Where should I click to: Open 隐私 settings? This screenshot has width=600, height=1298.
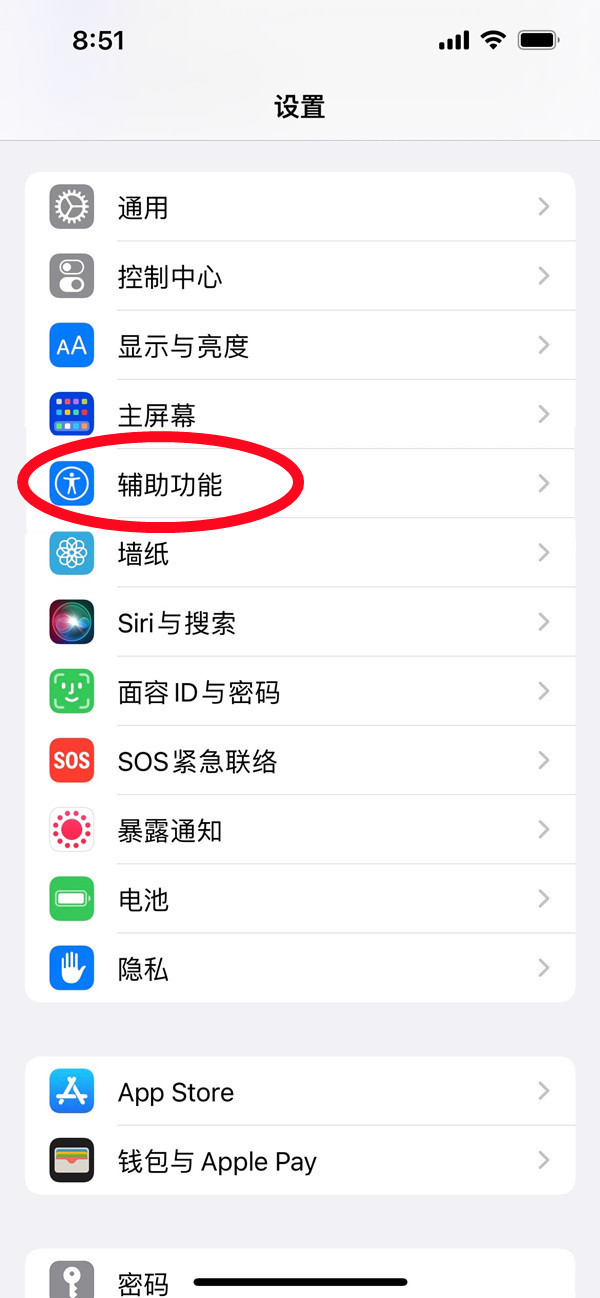point(300,968)
